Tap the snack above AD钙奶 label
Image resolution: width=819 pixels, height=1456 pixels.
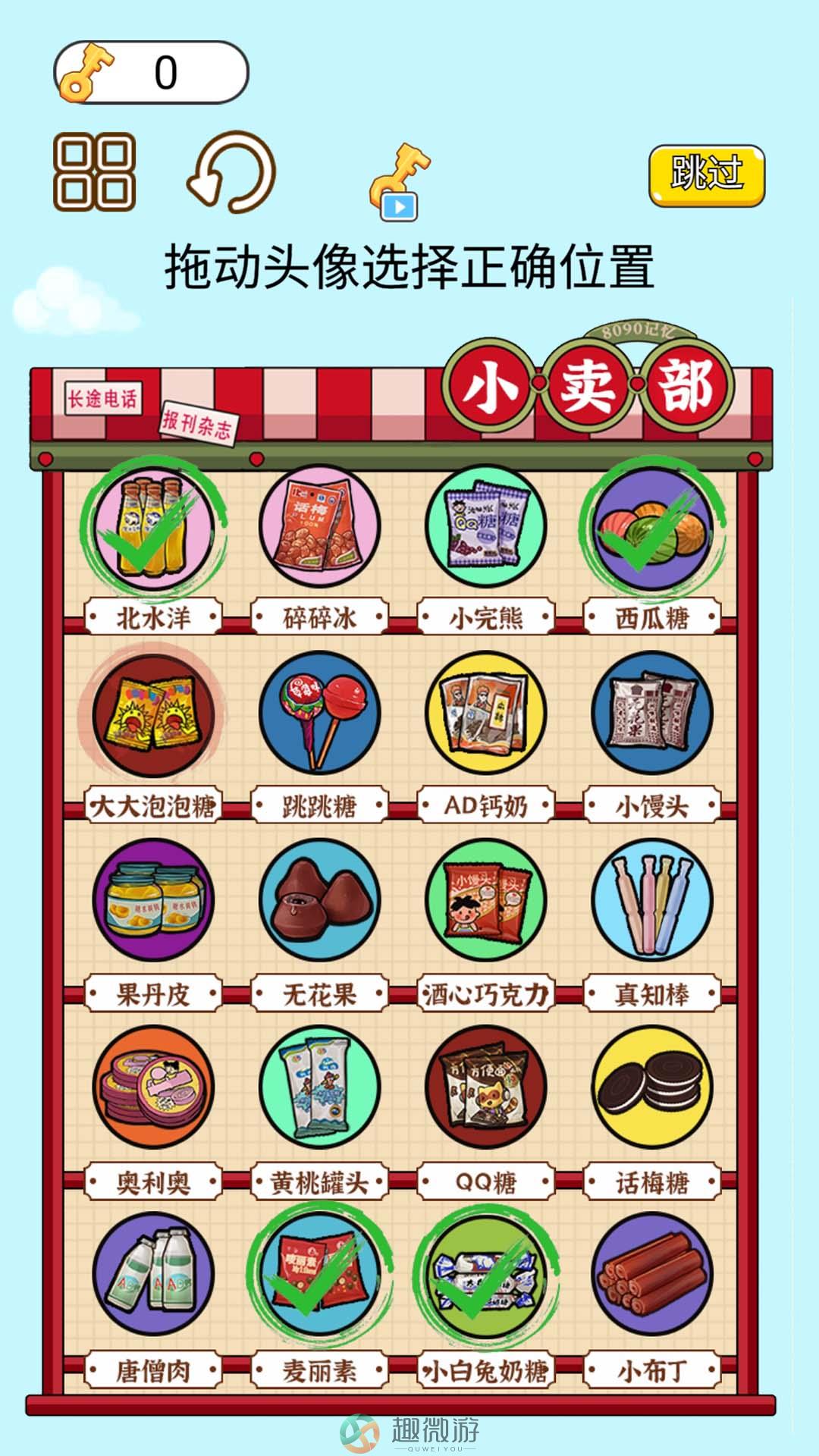click(486, 714)
